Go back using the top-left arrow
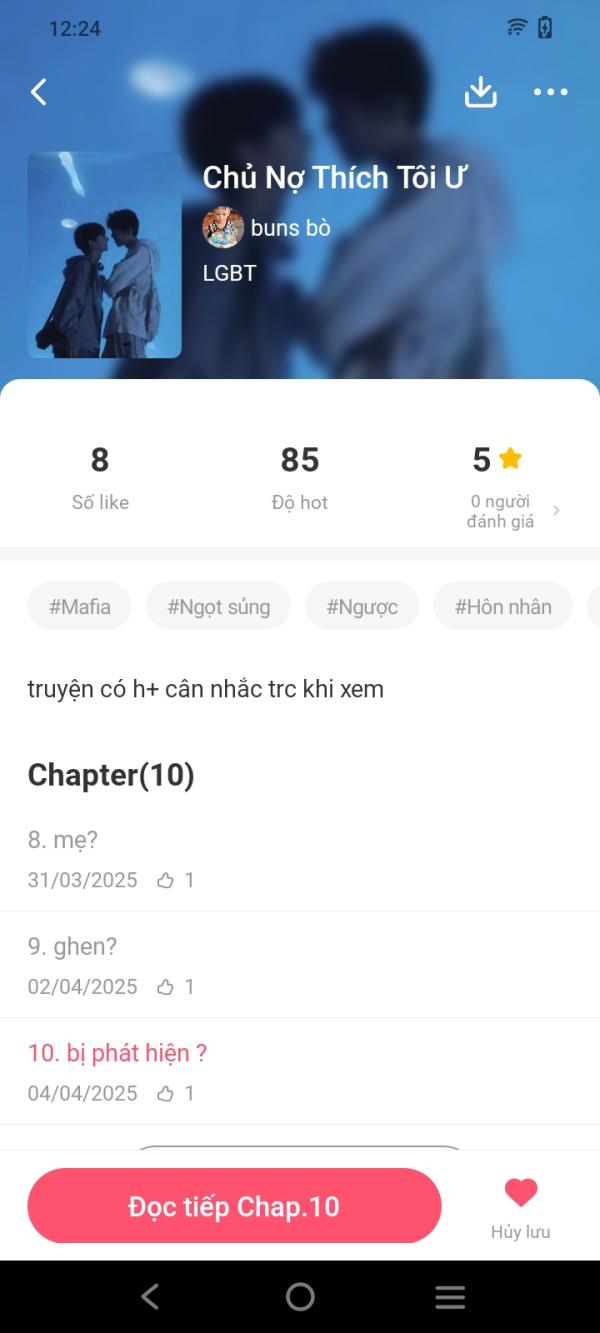This screenshot has width=600, height=1333. coord(39,92)
